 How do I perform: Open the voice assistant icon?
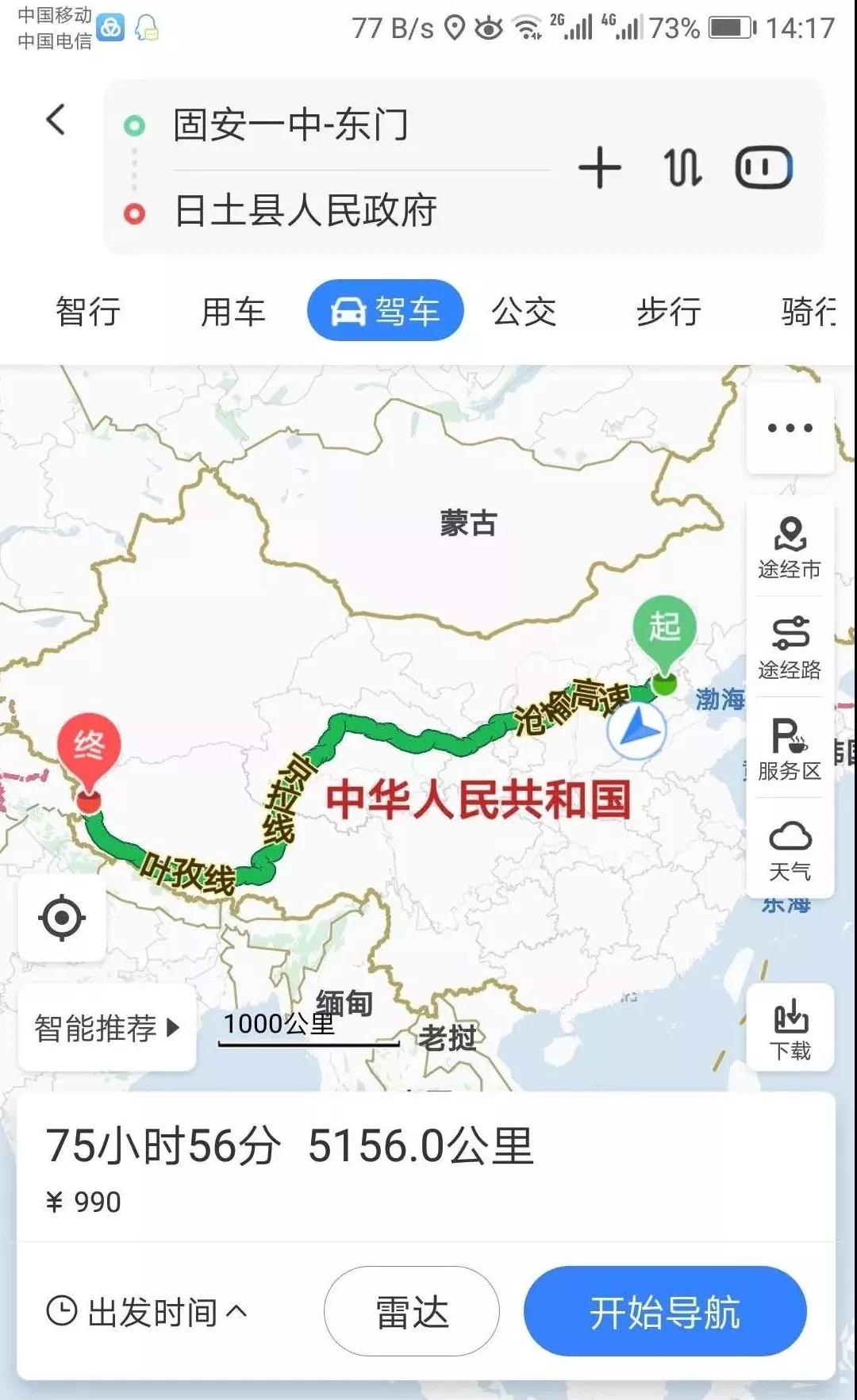point(763,168)
